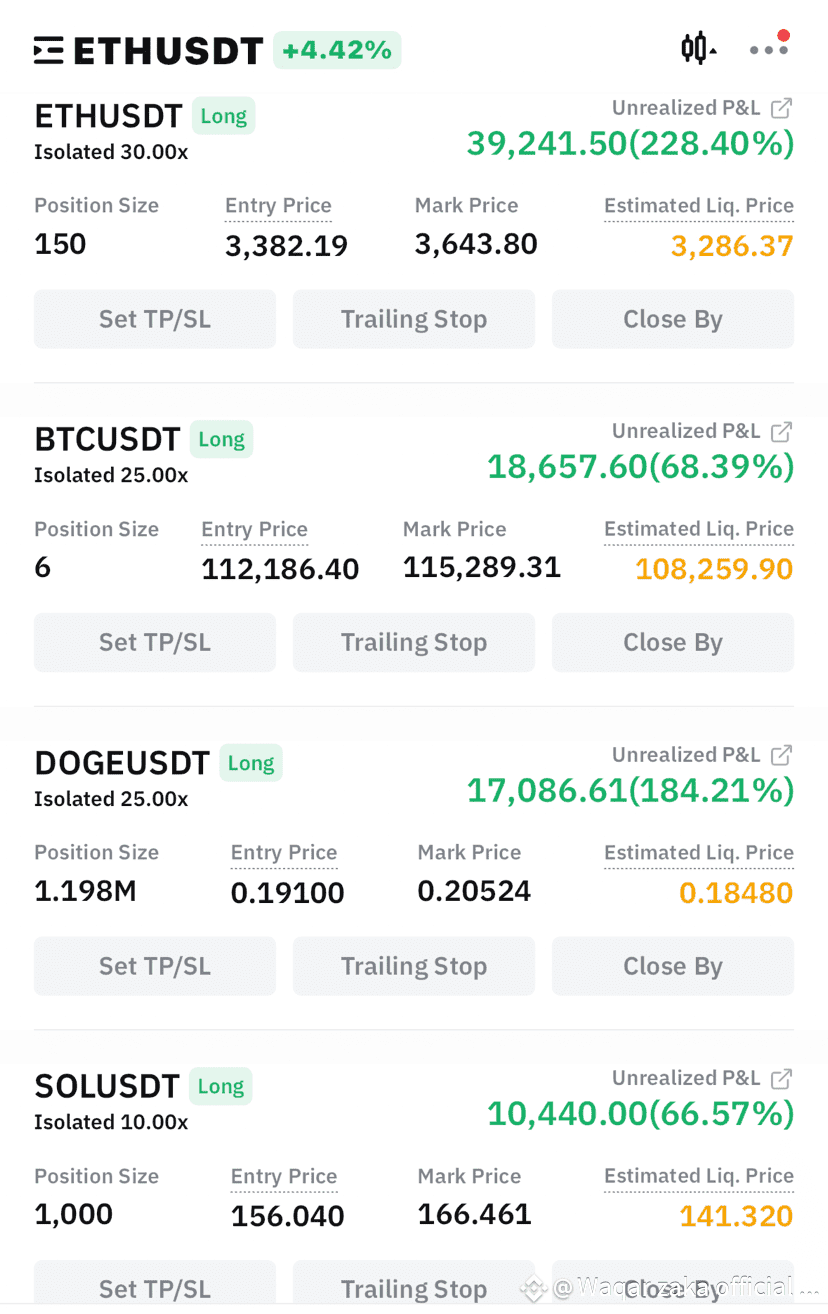Expand the chart icon dropdown arrow
The image size is (828, 1314).
(712, 52)
